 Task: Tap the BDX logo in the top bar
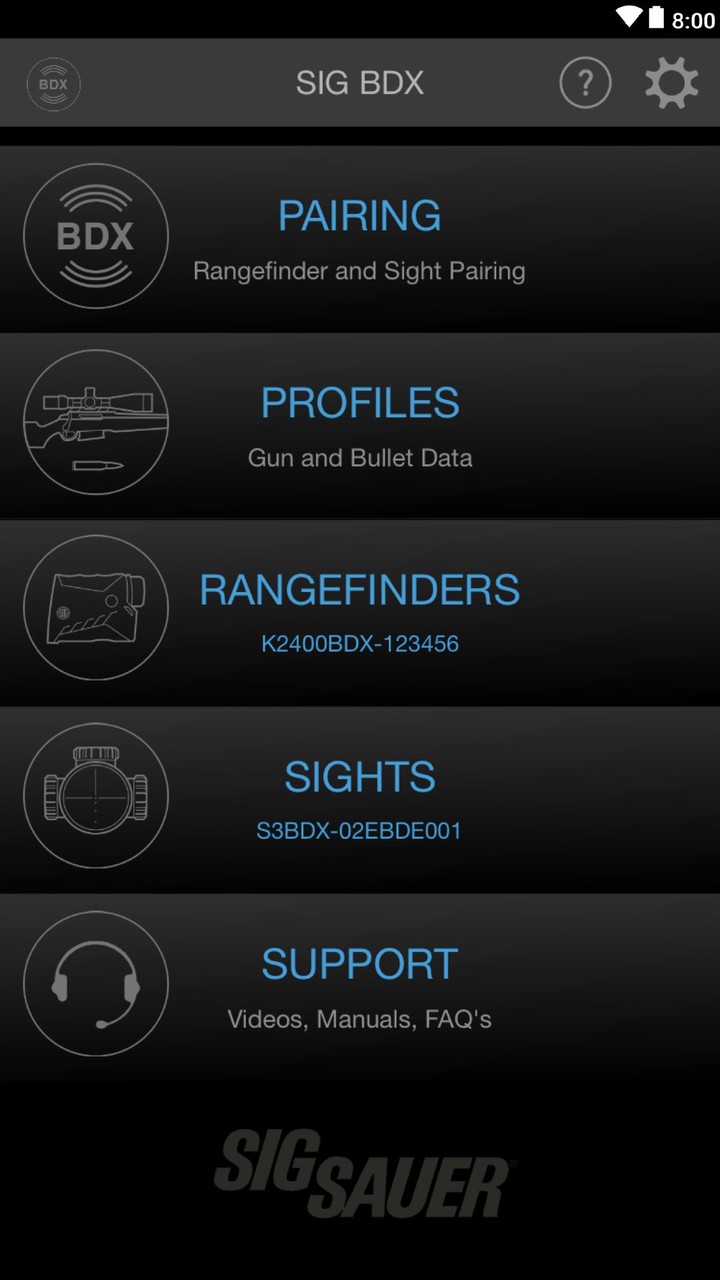52,84
